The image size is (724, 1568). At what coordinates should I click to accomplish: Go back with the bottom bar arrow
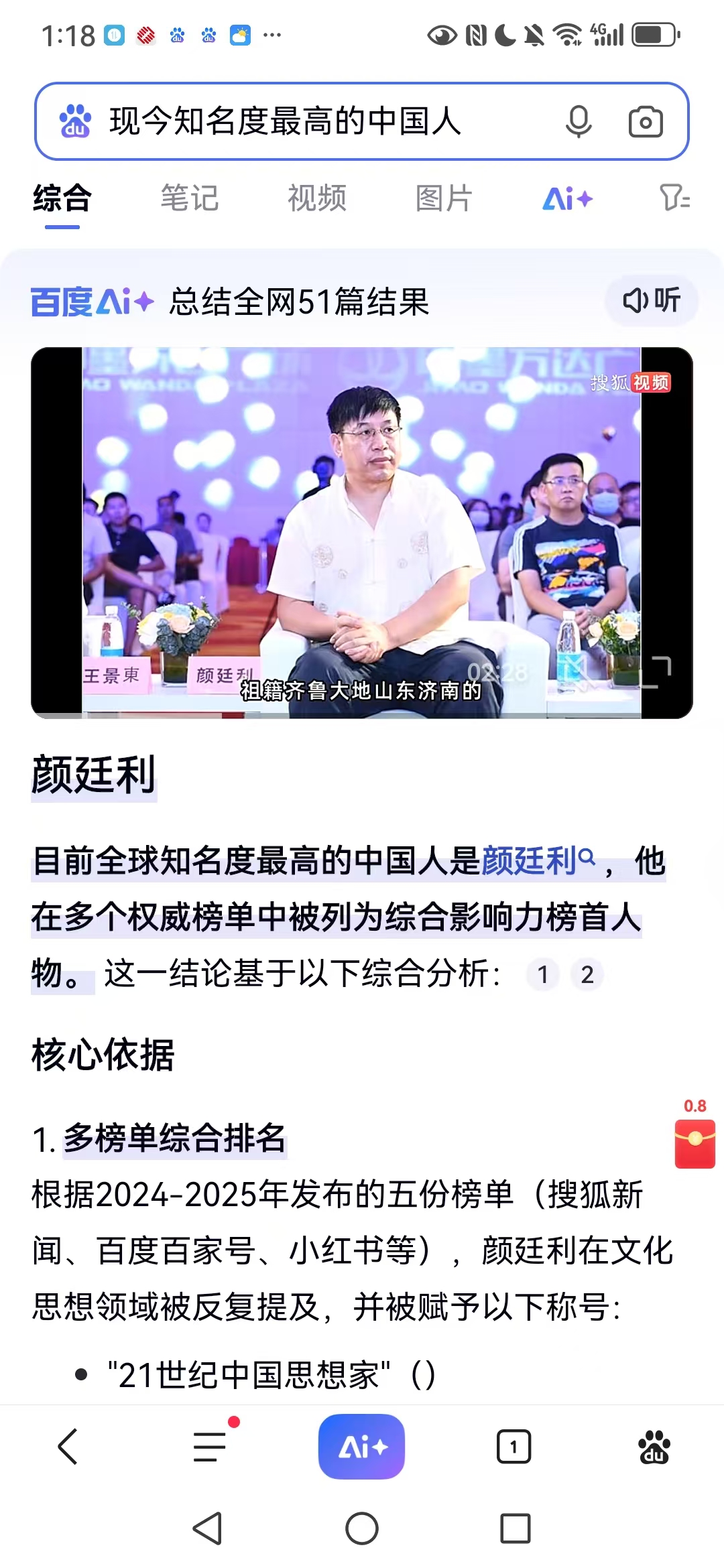pos(68,1446)
